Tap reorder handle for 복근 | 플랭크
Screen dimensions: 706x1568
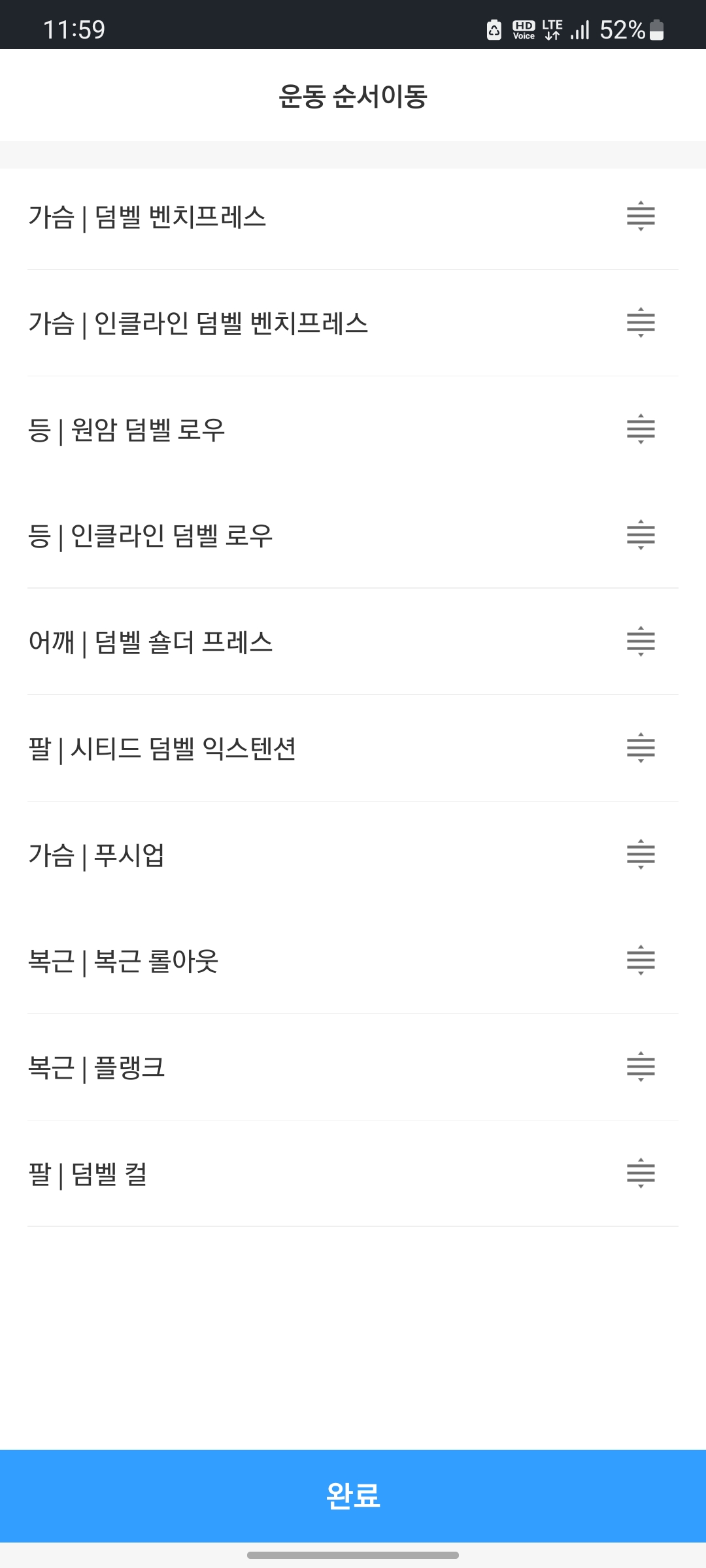(641, 1067)
